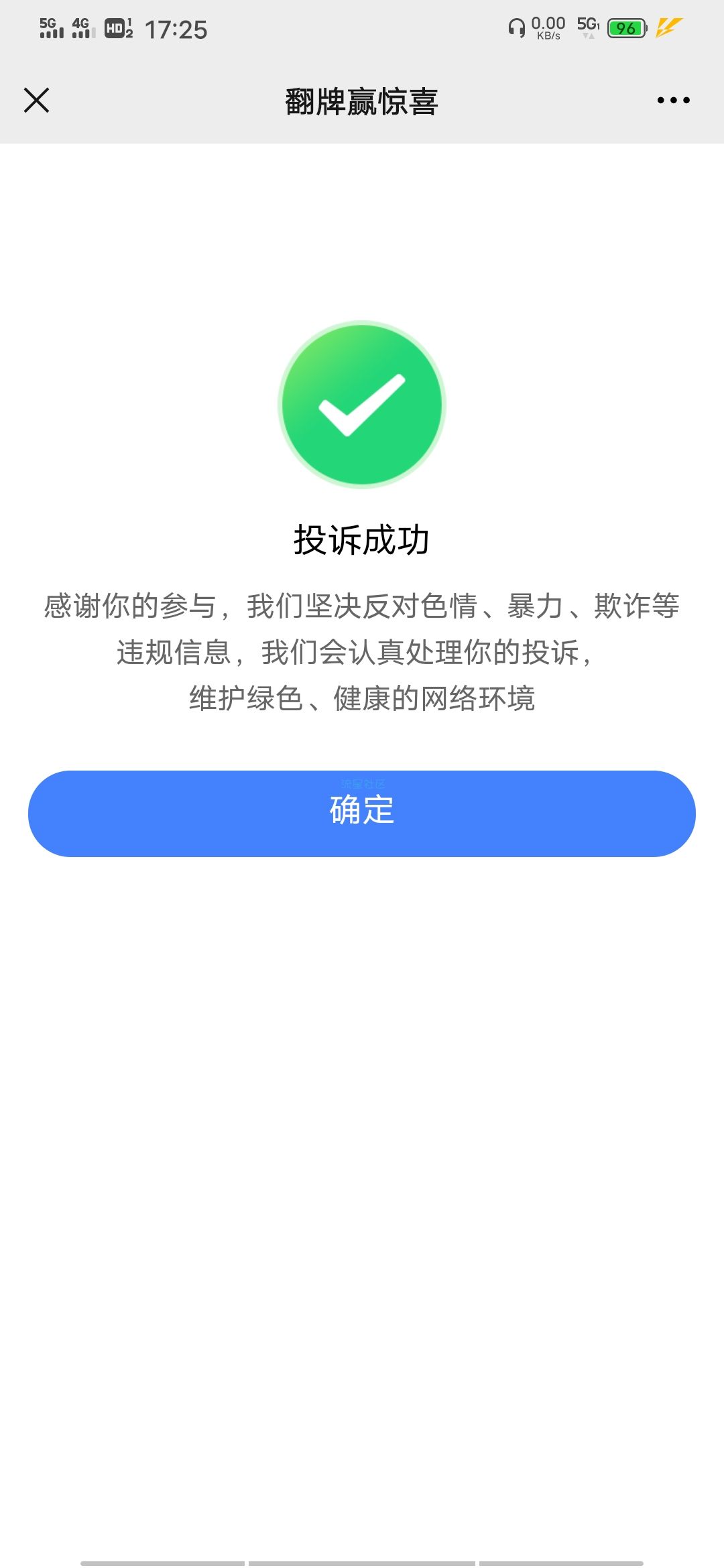Tap the blue 确定 button
724x1568 pixels.
click(362, 813)
